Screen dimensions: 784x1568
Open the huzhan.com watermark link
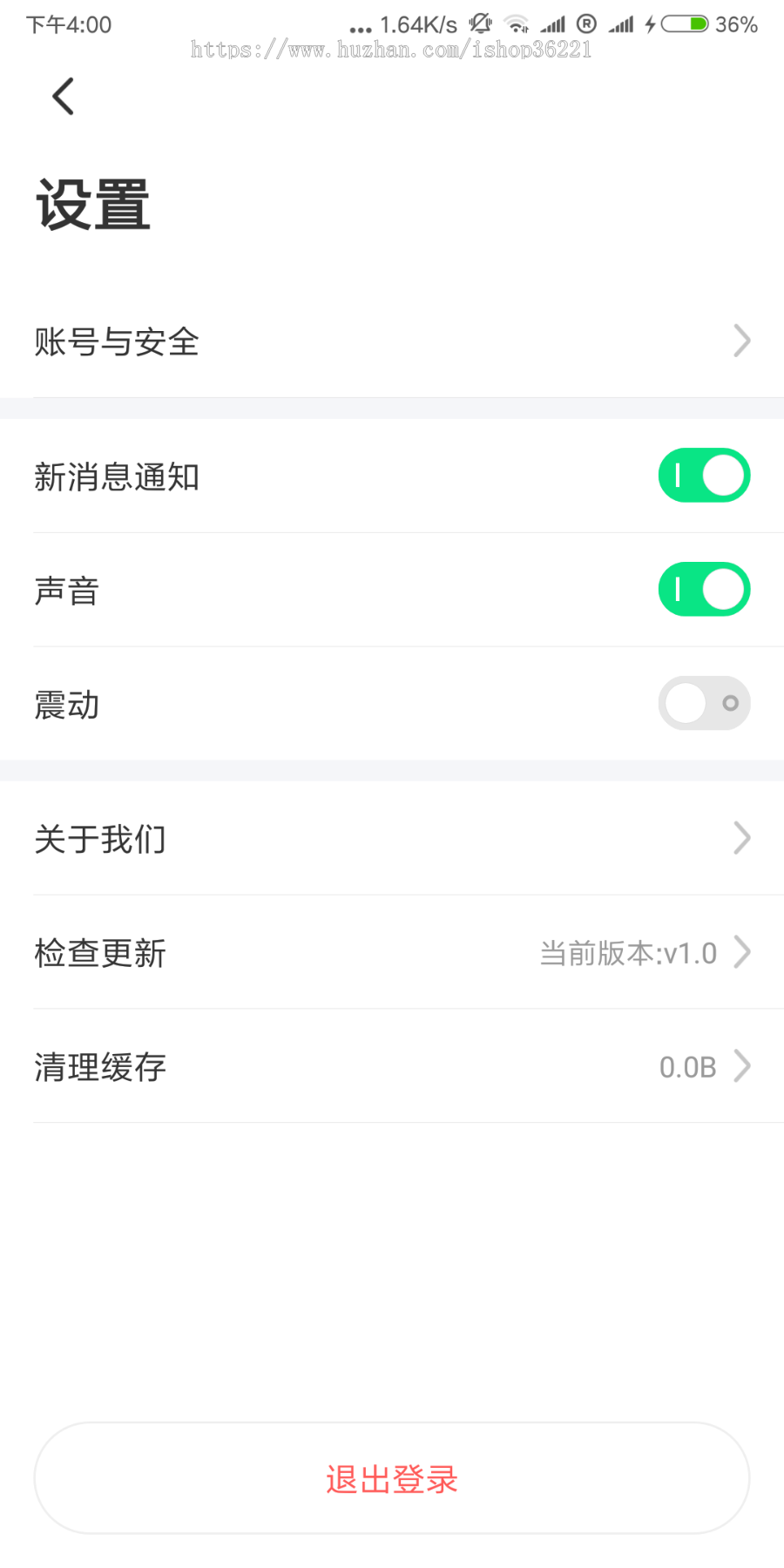[390, 49]
